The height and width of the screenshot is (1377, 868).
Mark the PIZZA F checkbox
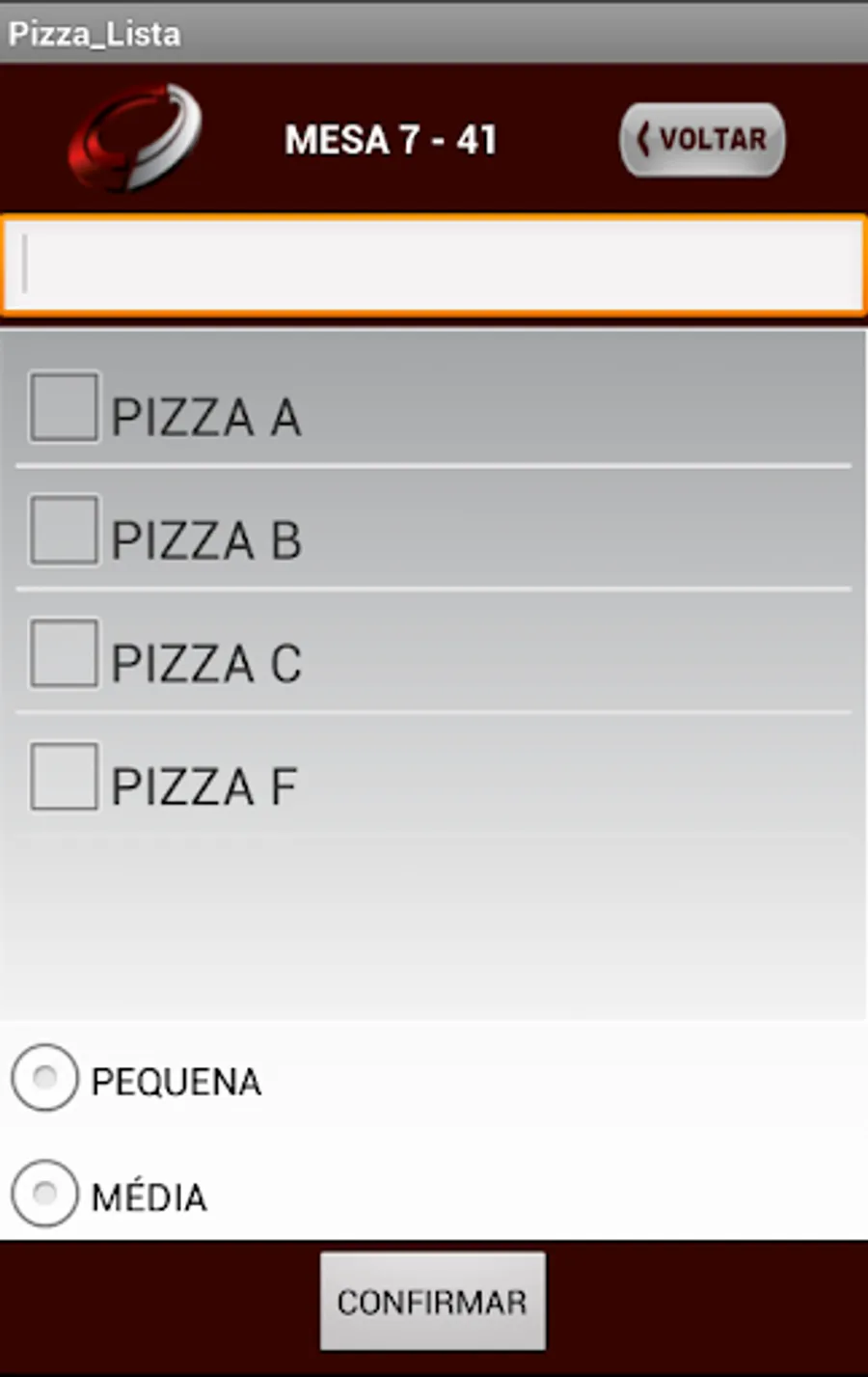[x=64, y=777]
